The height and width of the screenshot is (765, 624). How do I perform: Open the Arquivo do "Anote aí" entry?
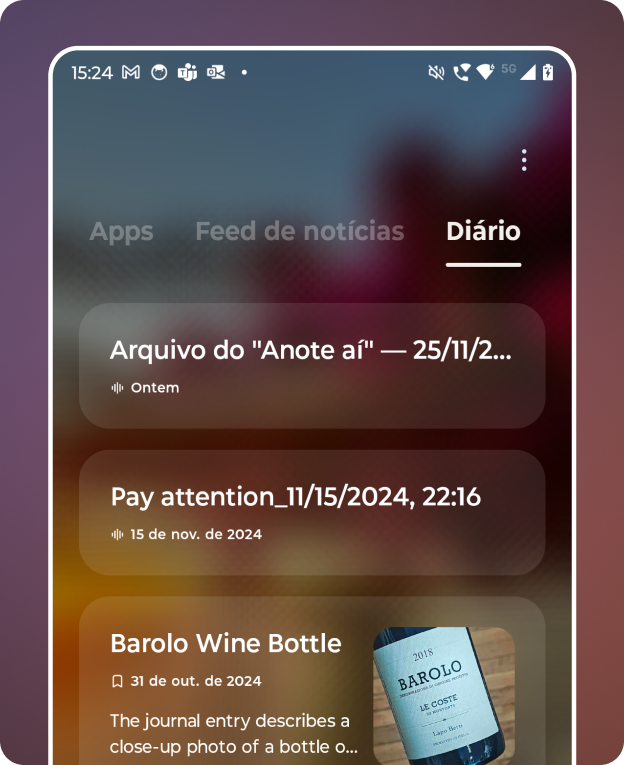(311, 366)
